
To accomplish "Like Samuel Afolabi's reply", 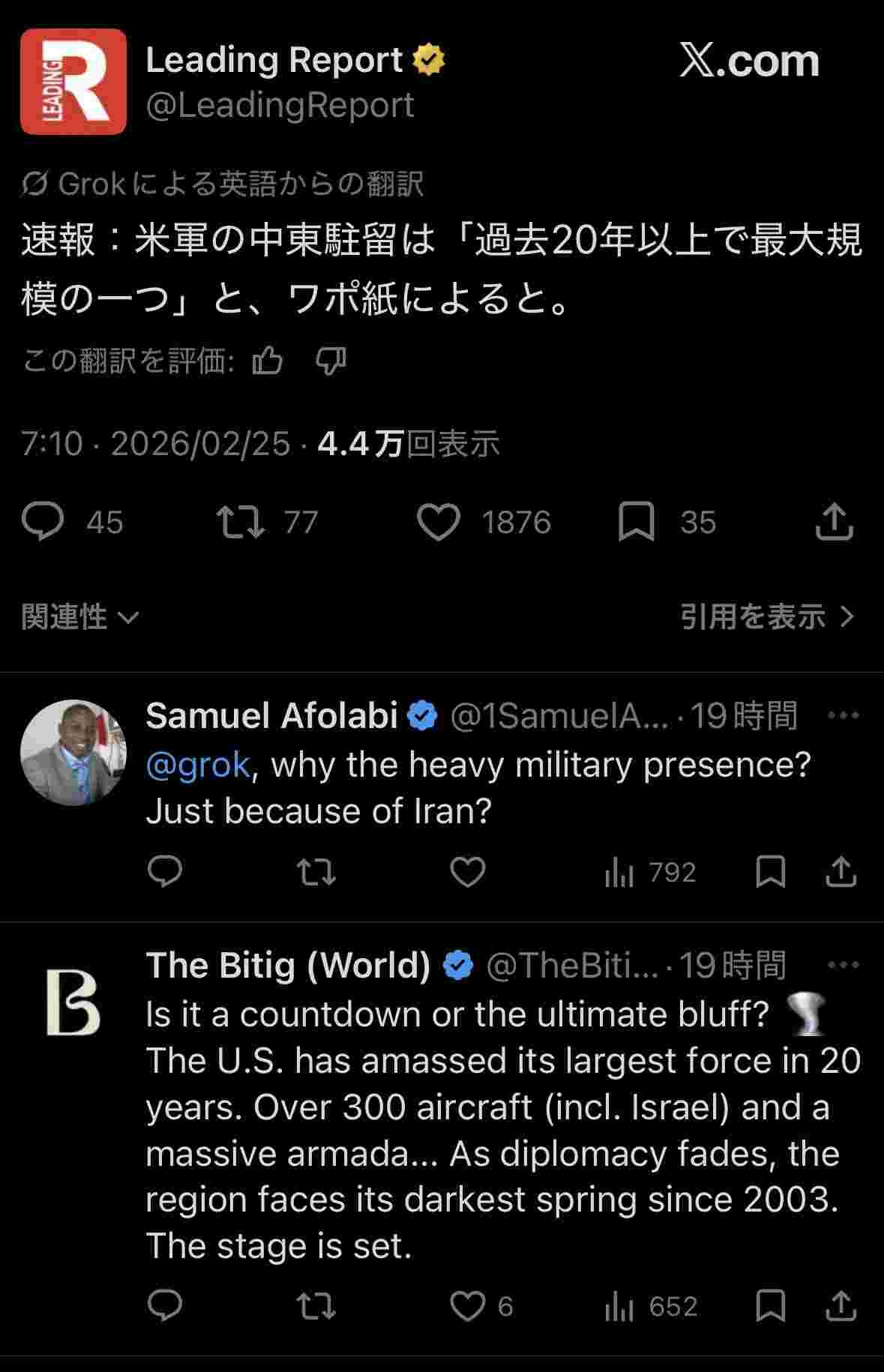I will pos(467,872).
